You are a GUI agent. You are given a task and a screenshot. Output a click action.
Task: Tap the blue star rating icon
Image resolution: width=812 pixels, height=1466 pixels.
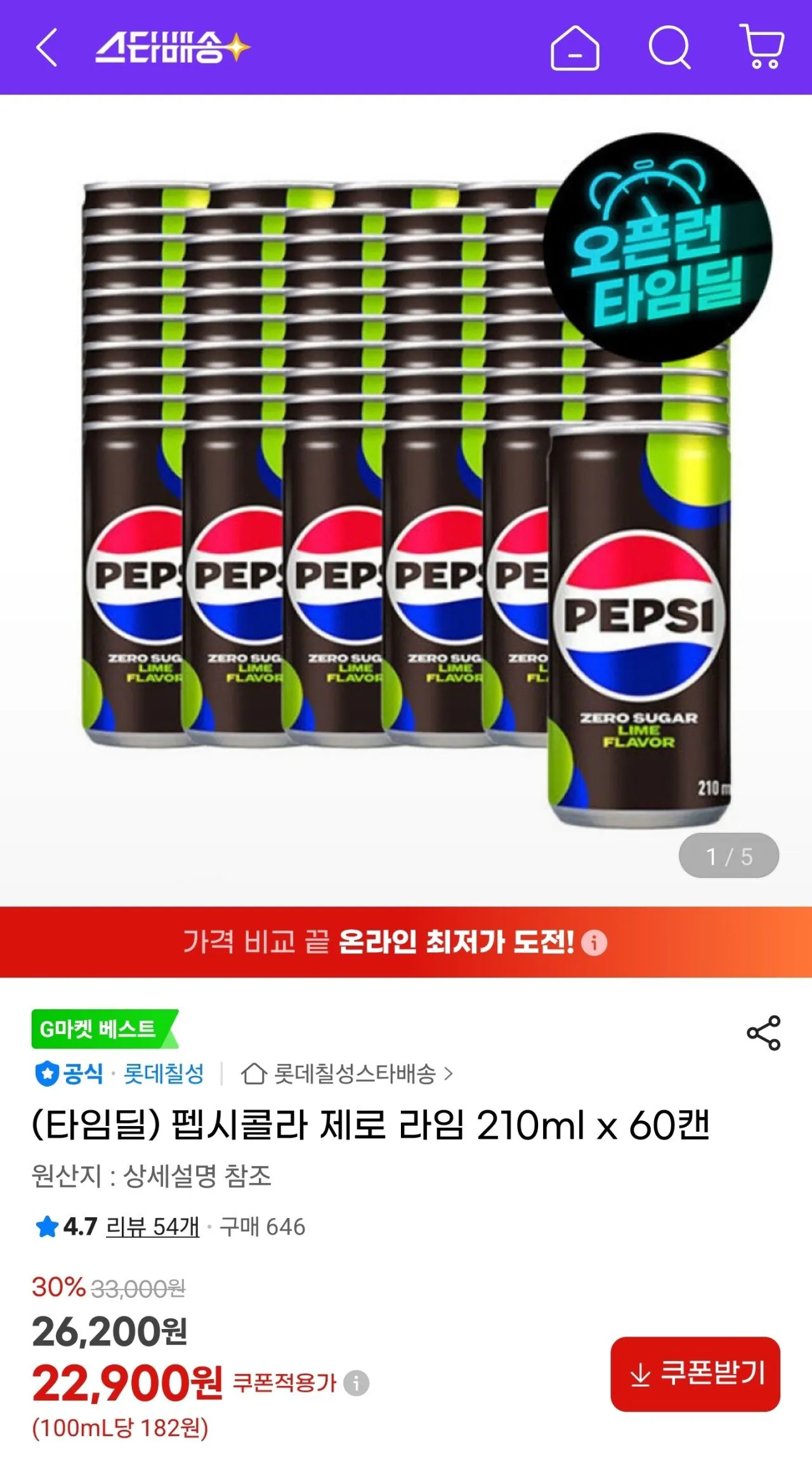pyautogui.click(x=48, y=1227)
